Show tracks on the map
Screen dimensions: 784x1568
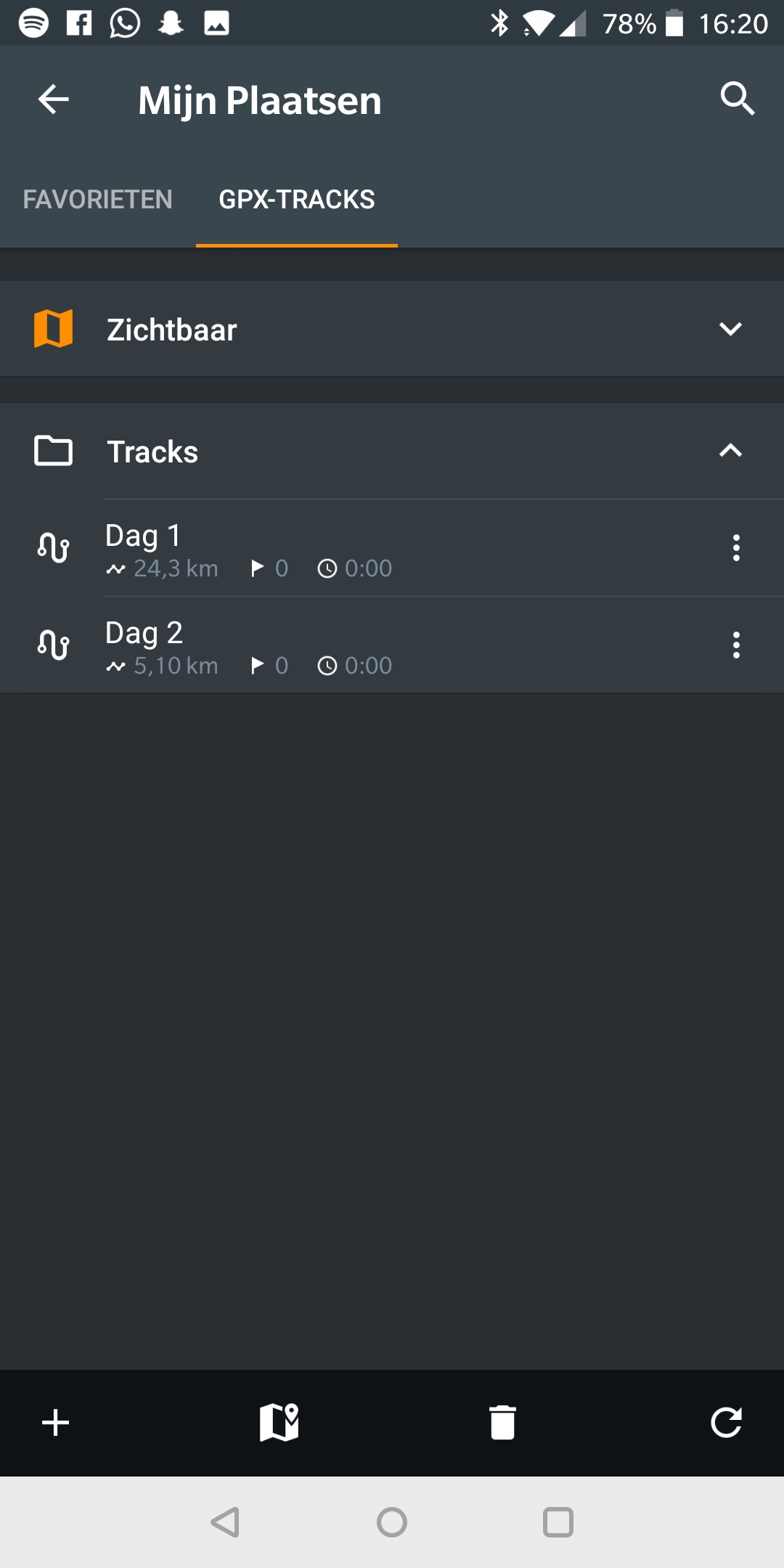(x=279, y=1422)
